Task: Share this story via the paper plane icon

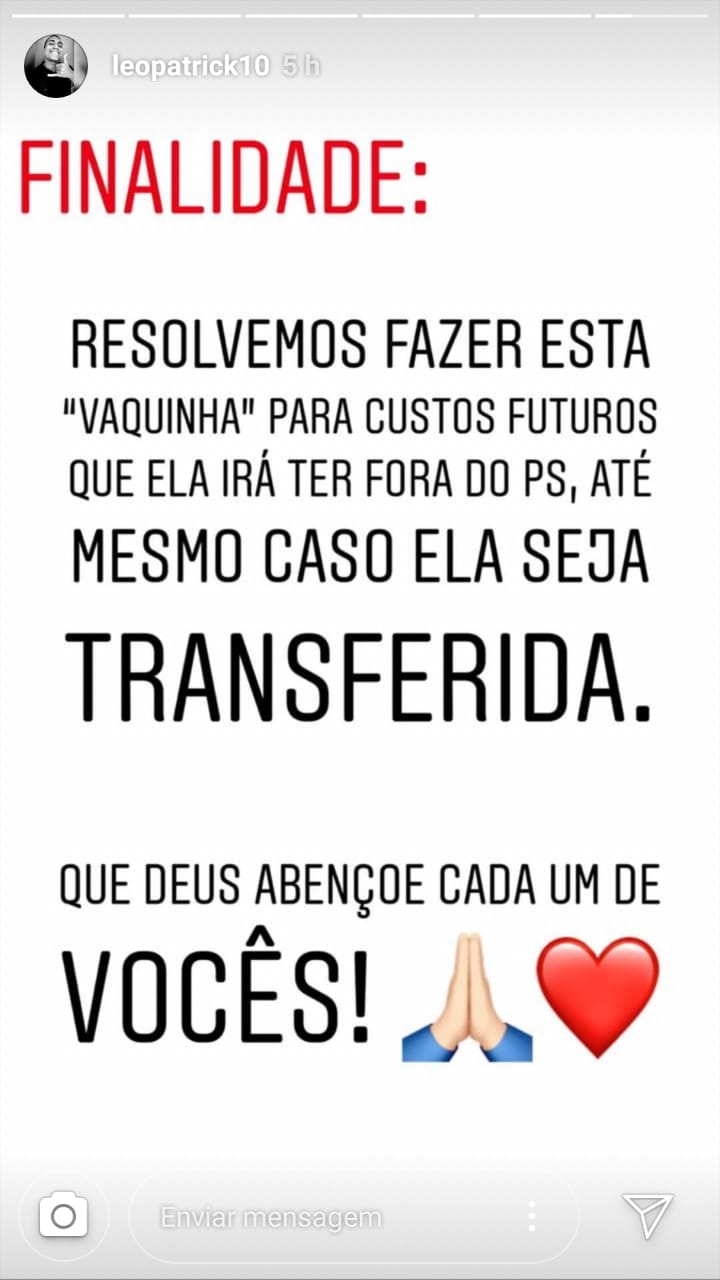Action: click(x=647, y=1215)
